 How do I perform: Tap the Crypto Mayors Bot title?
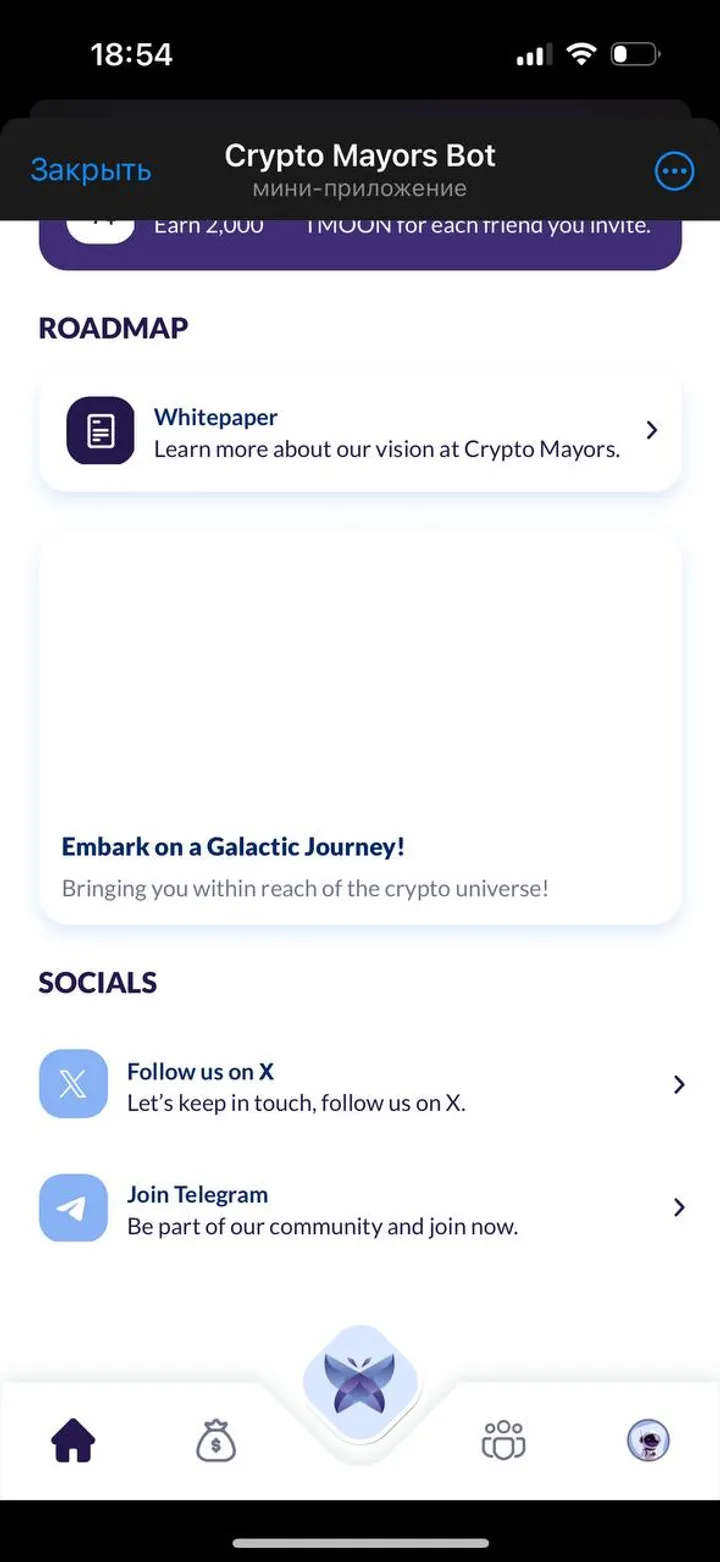(360, 155)
